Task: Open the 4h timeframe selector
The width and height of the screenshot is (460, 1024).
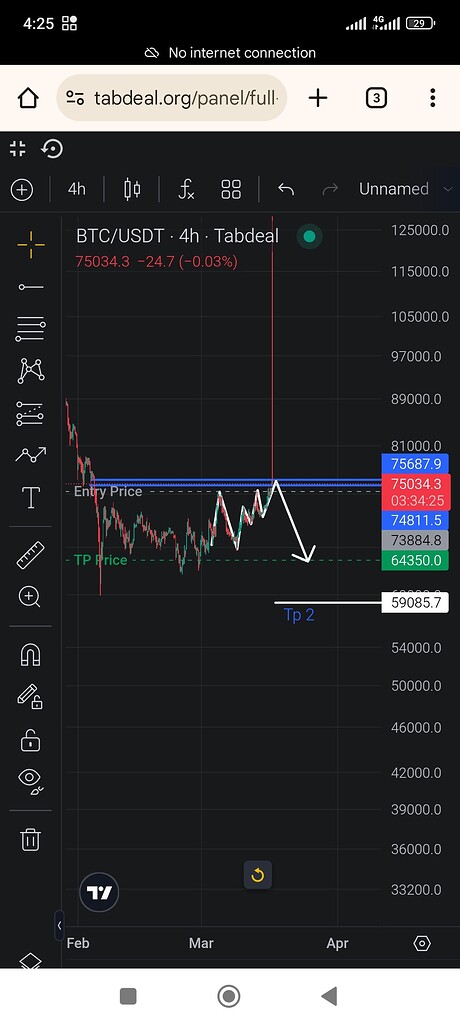Action: coord(76,189)
